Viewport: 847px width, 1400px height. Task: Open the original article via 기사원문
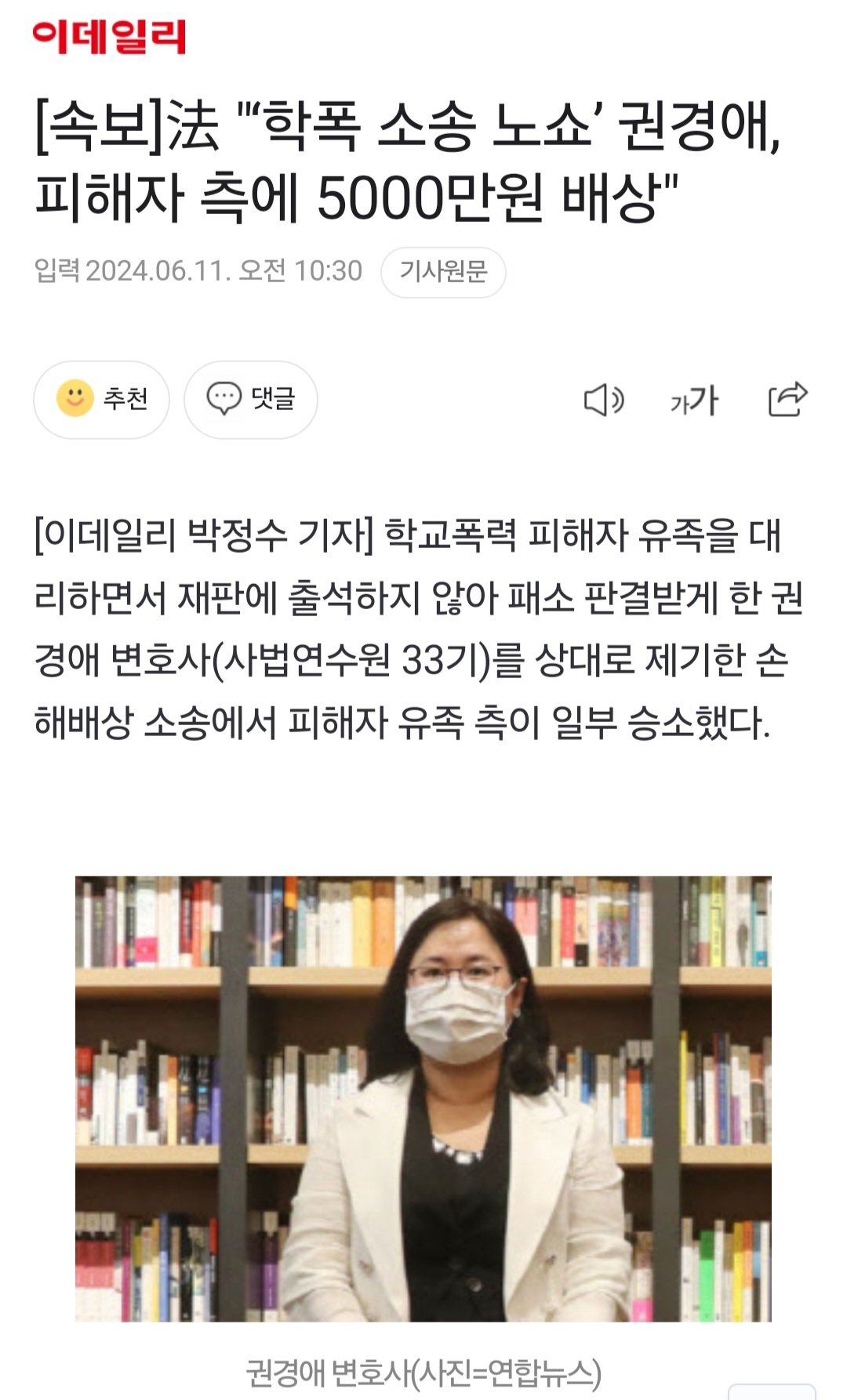pos(443,272)
